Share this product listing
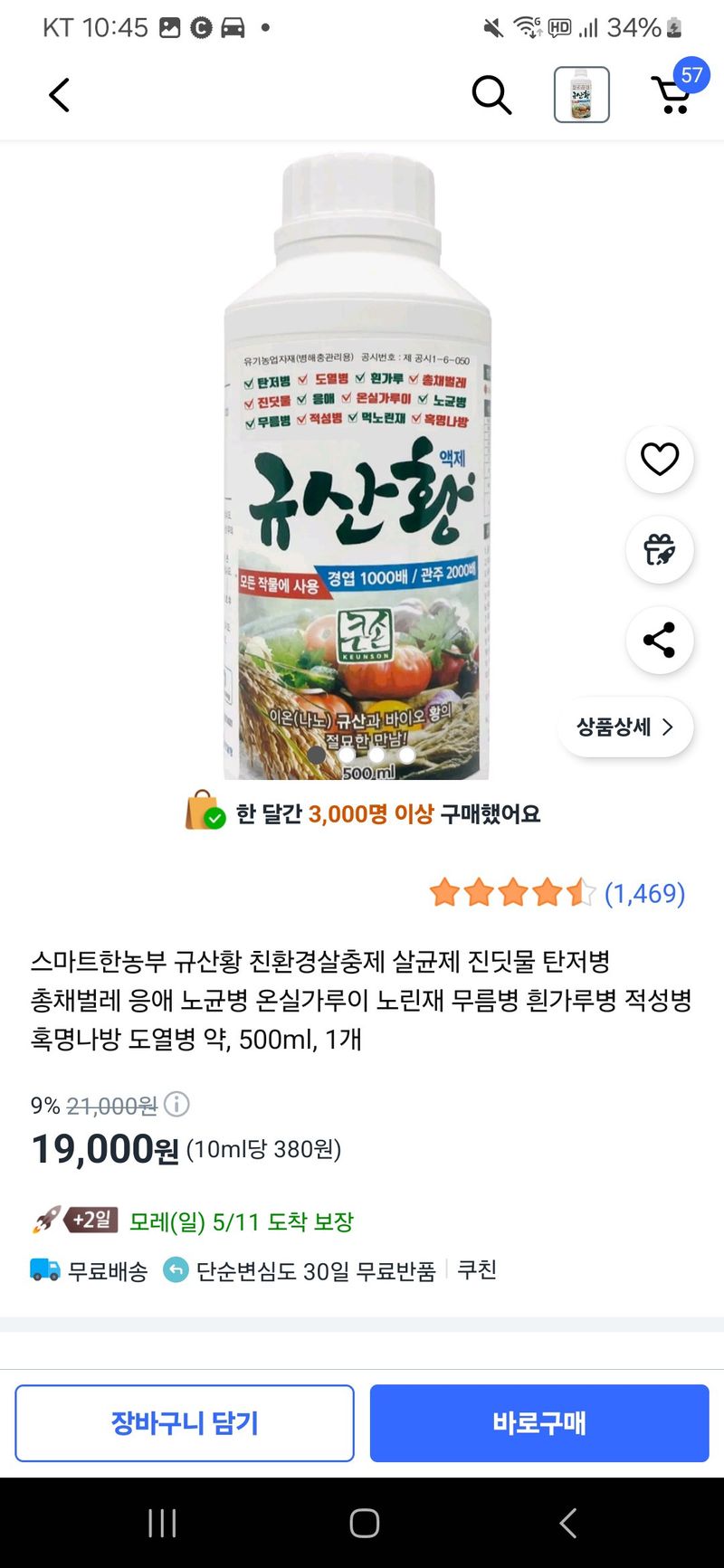Viewport: 724px width, 1568px height. tap(660, 641)
